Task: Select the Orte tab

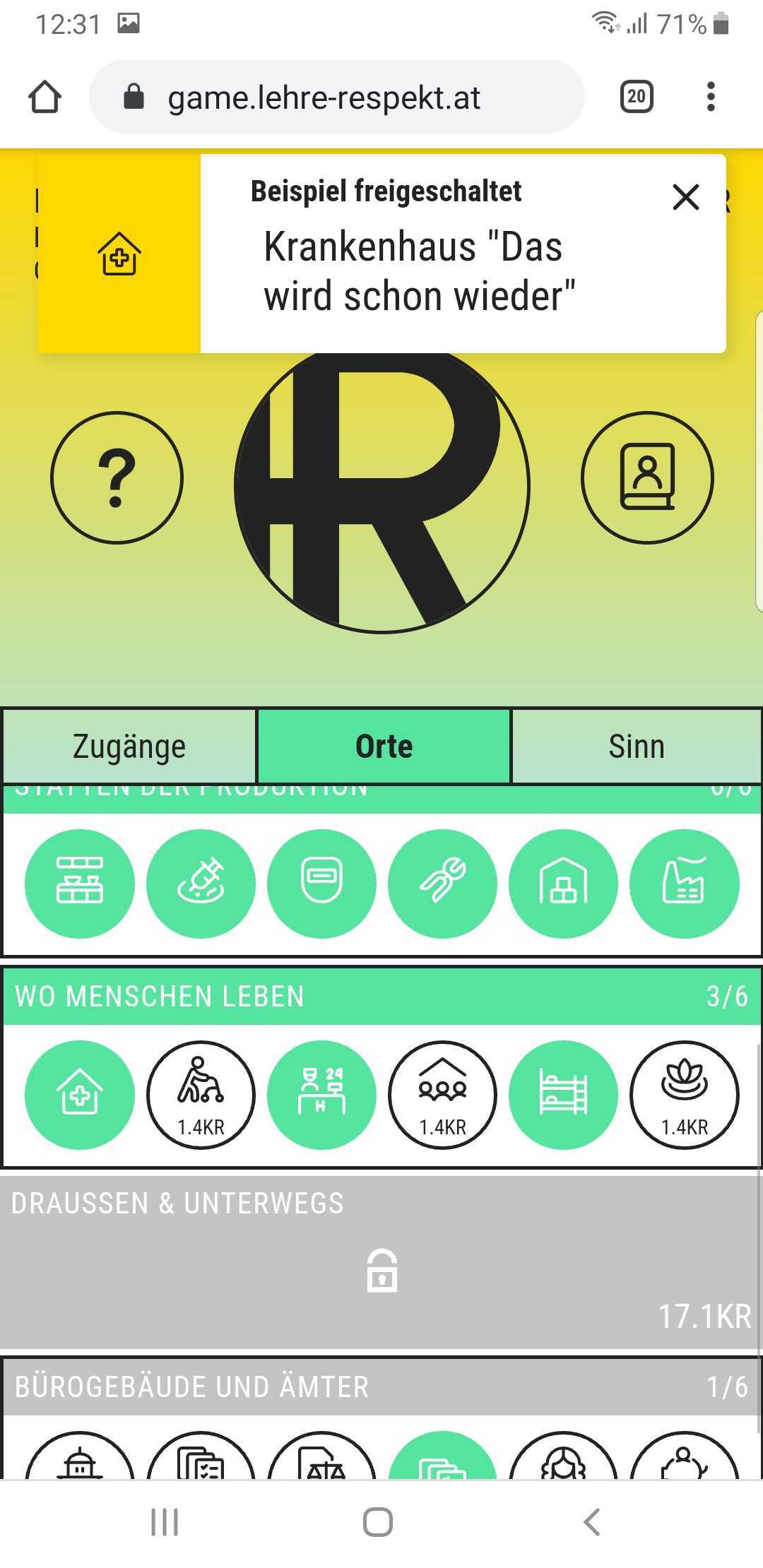Action: click(x=384, y=747)
